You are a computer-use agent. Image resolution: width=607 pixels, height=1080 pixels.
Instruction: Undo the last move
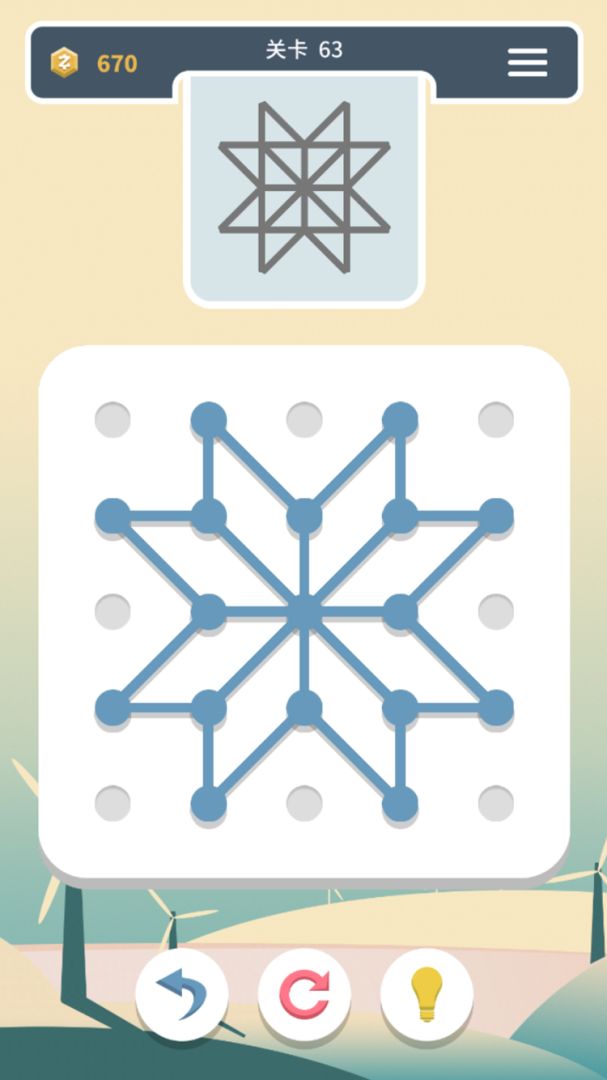coord(181,995)
